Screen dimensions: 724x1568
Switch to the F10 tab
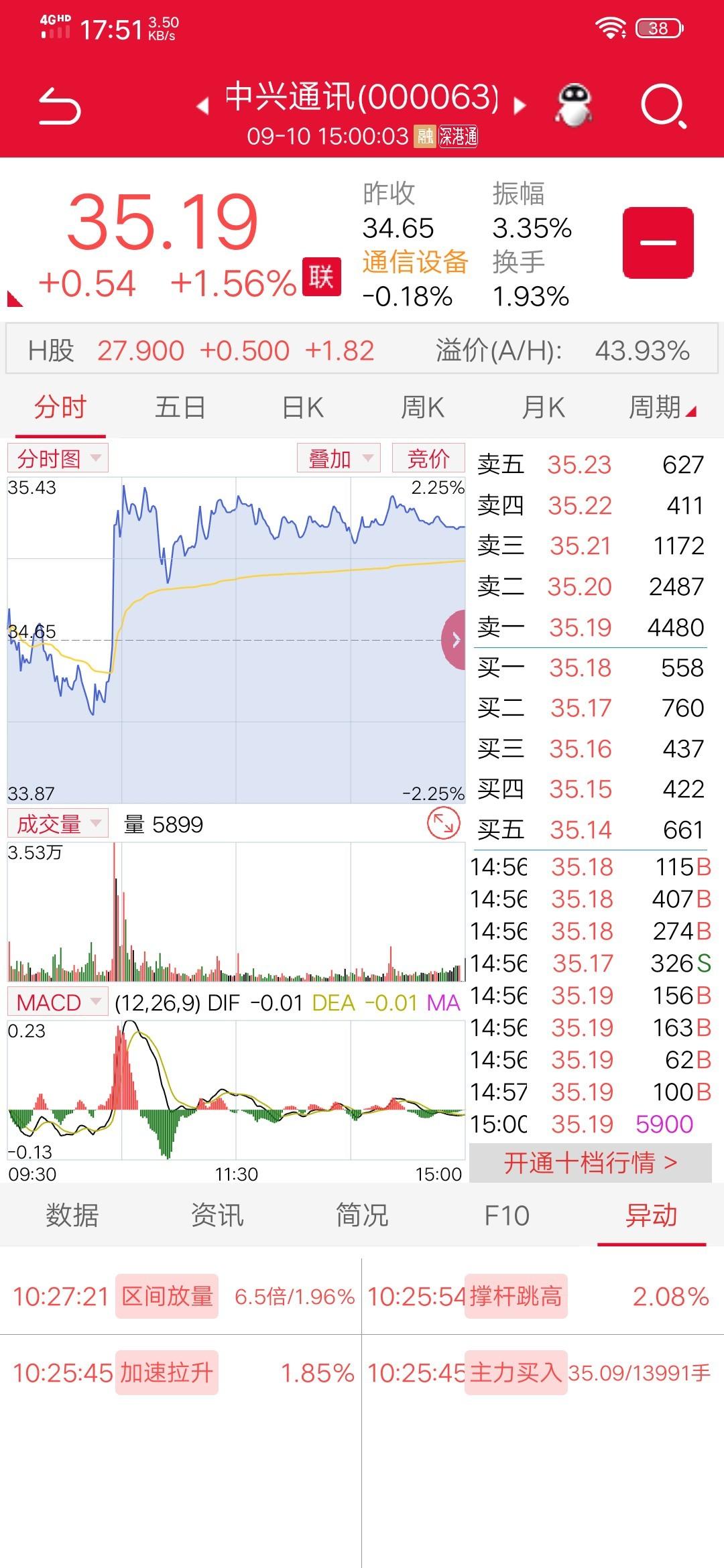point(507,1215)
